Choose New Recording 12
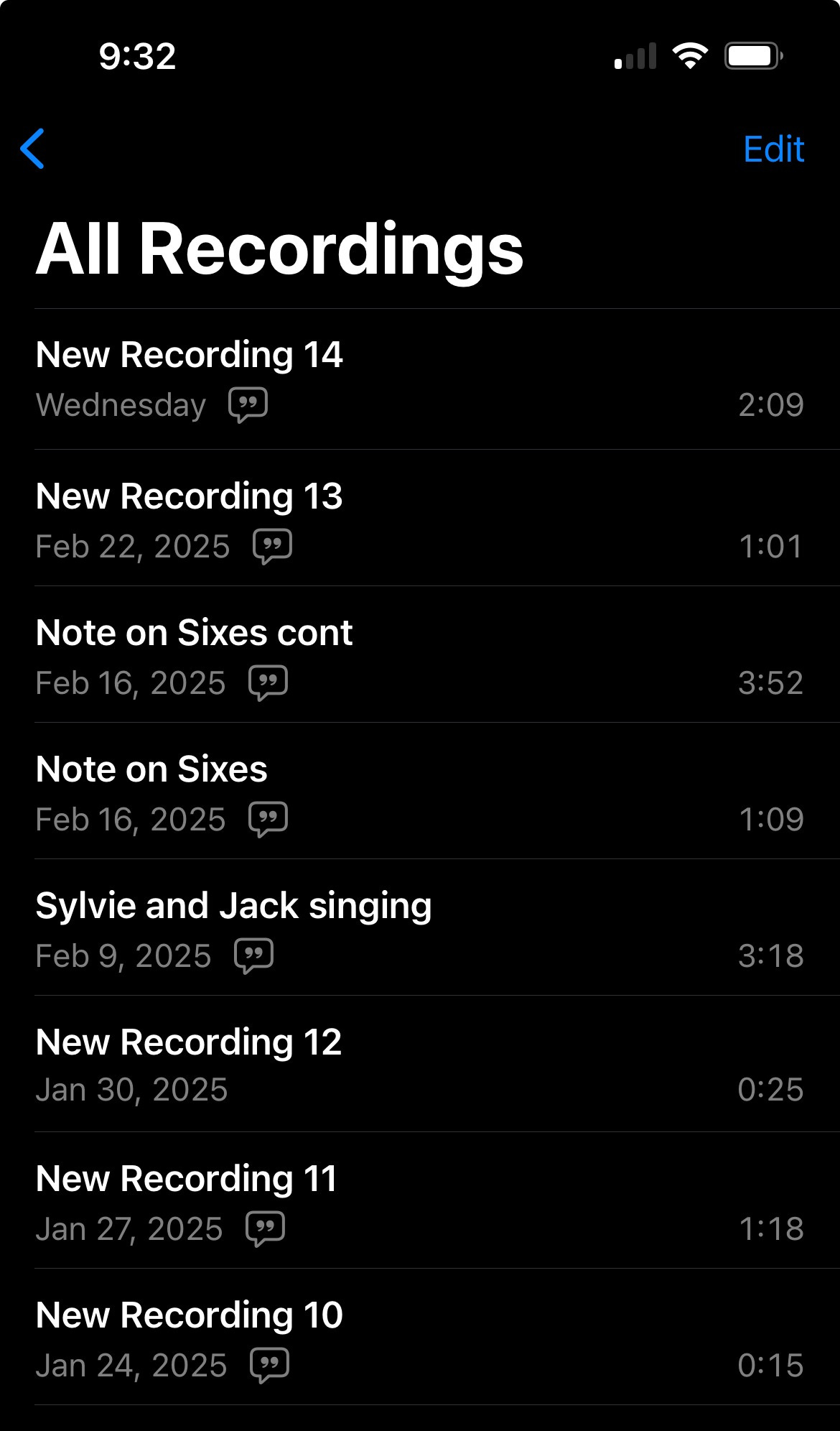 tap(189, 1043)
